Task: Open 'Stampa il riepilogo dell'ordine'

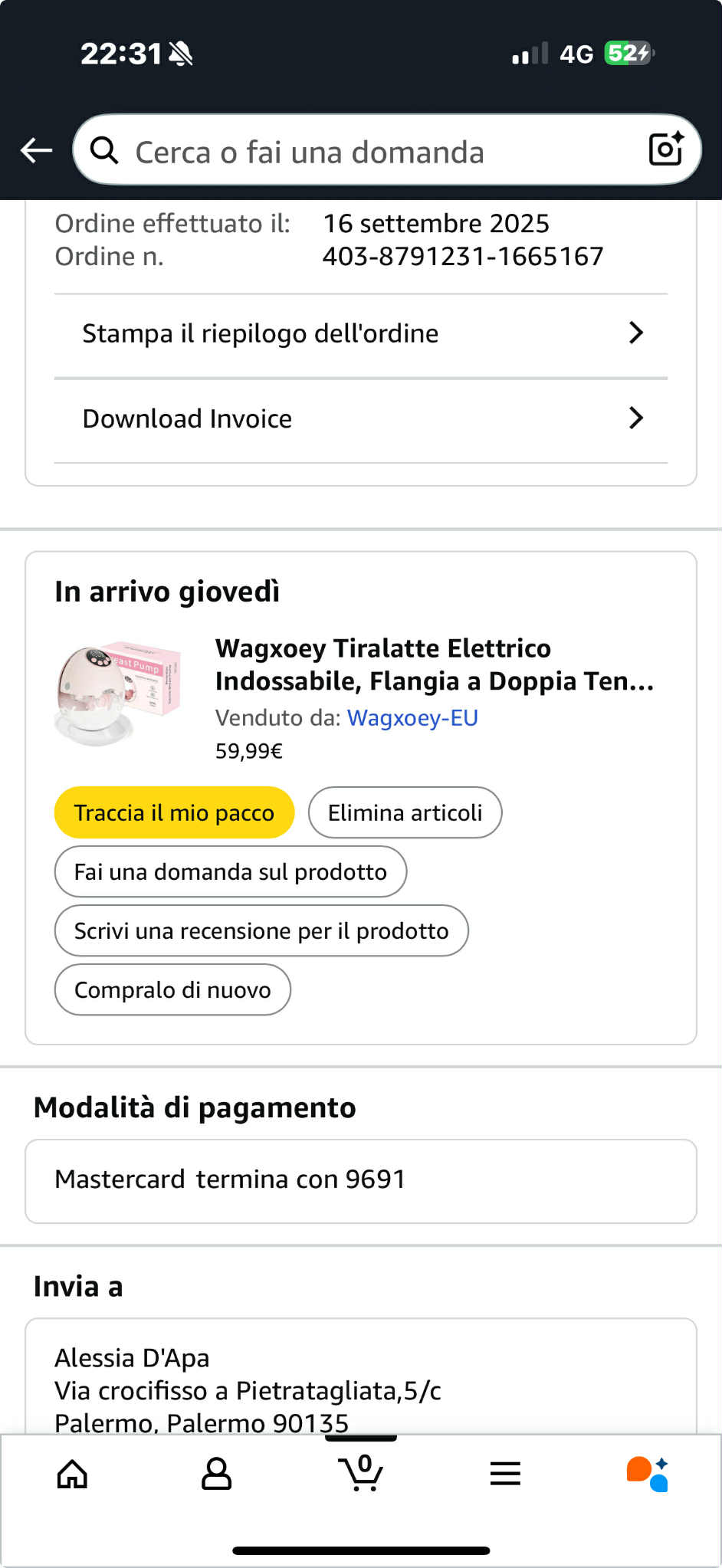Action: pyautogui.click(x=361, y=334)
